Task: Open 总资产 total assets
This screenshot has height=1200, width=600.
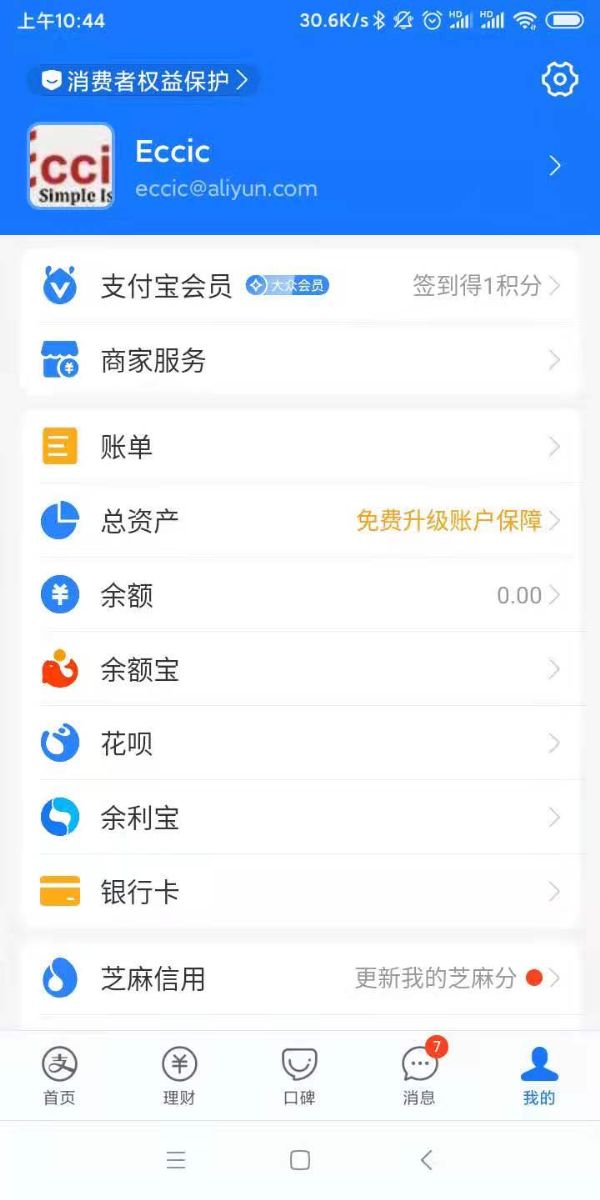Action: [x=300, y=521]
